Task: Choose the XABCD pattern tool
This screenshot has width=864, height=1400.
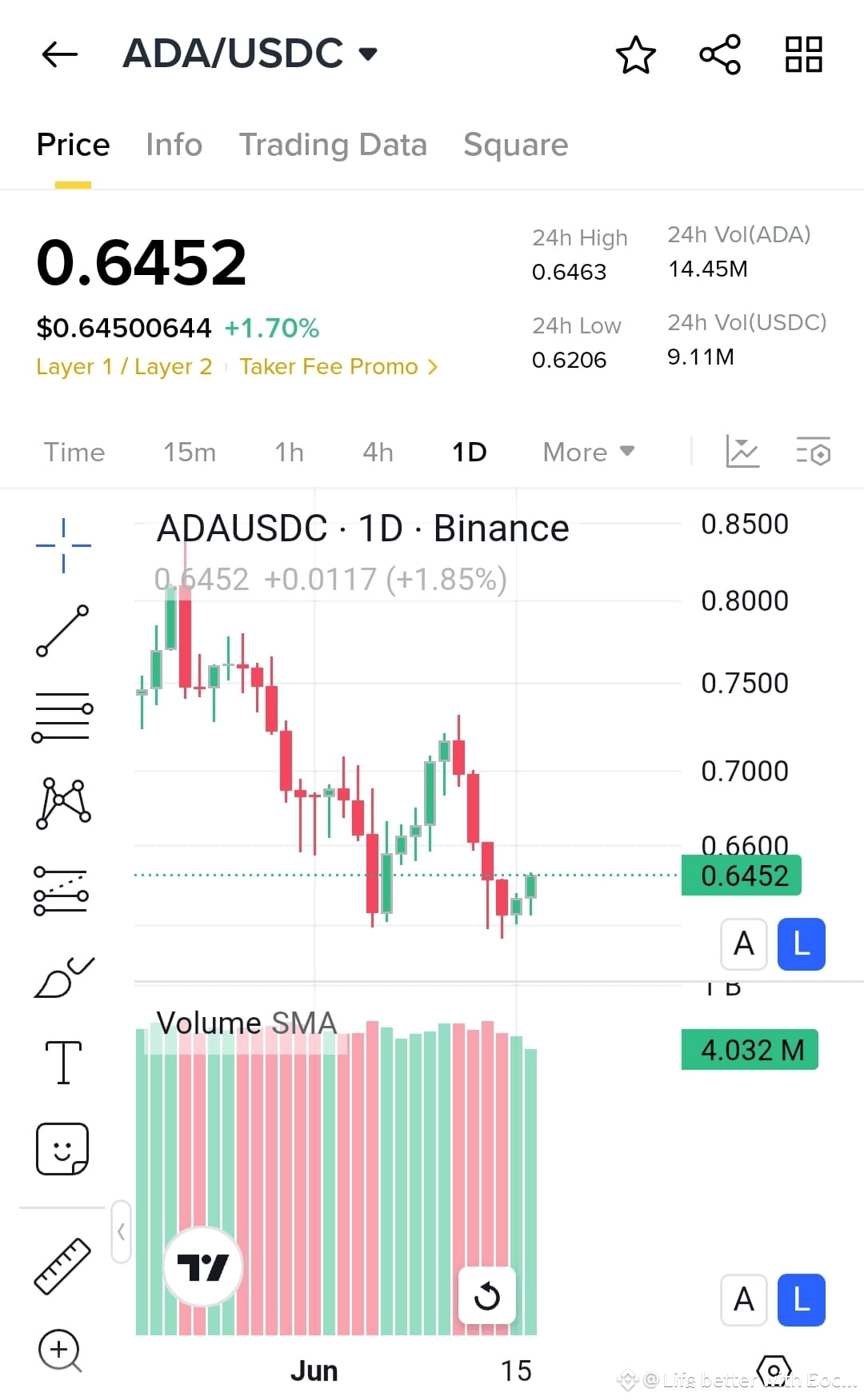Action: 62,804
